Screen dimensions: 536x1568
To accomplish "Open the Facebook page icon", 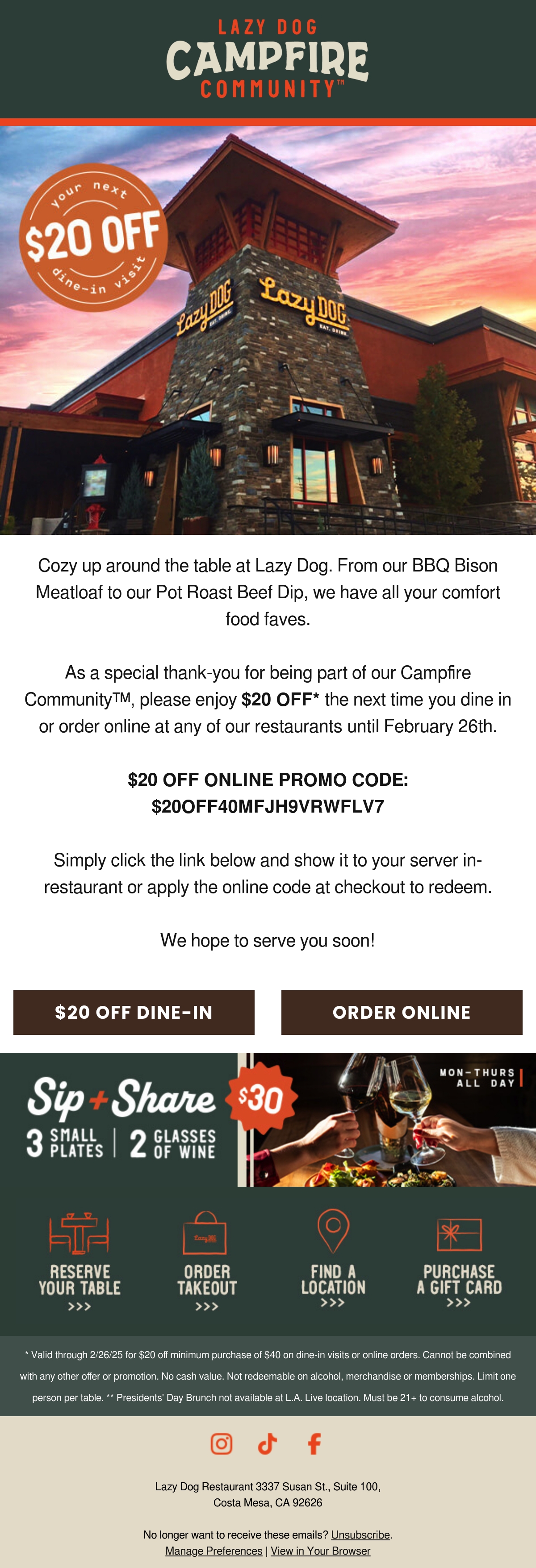I will pyautogui.click(x=314, y=1443).
